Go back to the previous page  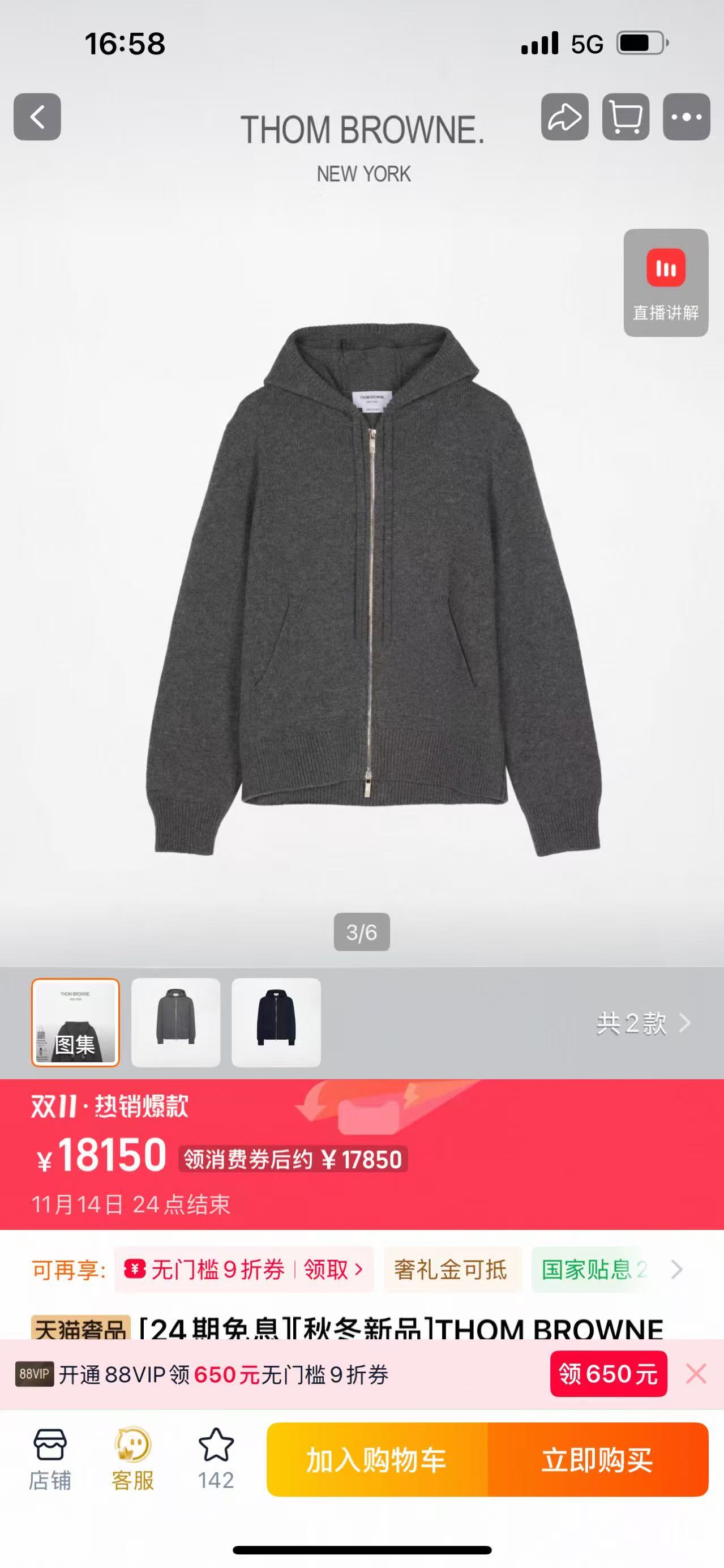[x=37, y=117]
